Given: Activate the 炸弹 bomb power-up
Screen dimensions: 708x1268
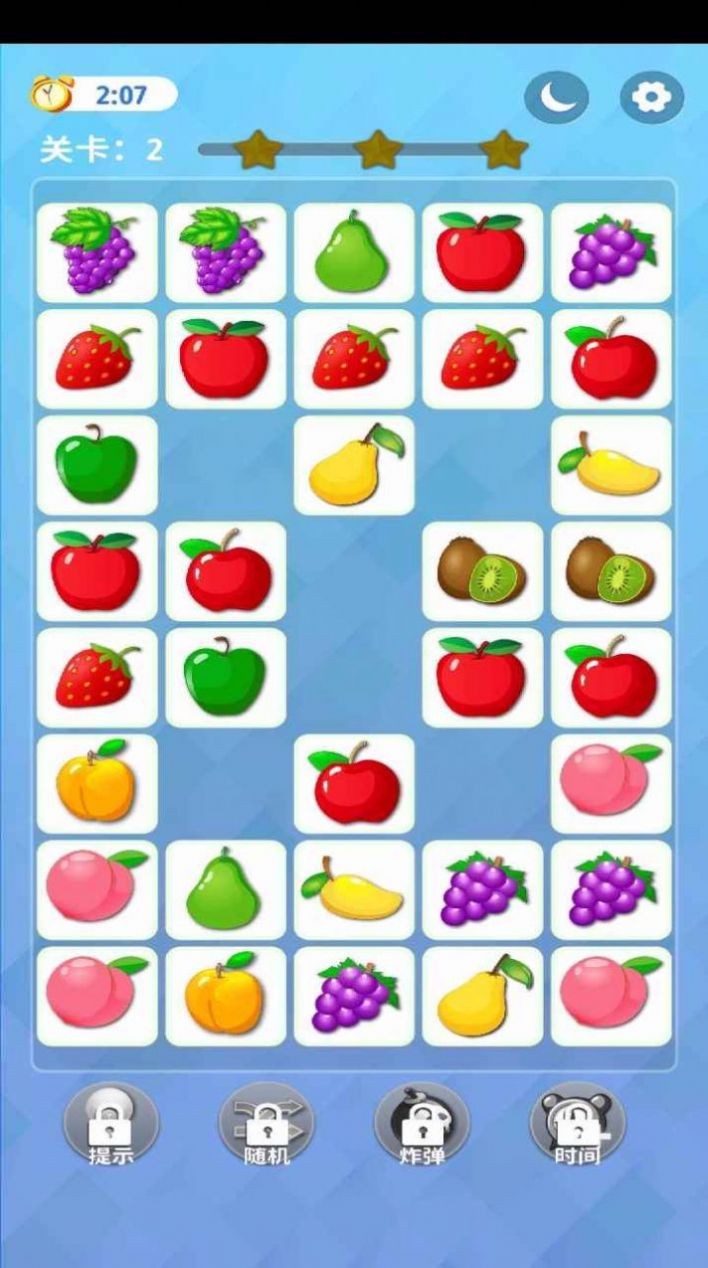Looking at the screenshot, I should click(421, 1126).
